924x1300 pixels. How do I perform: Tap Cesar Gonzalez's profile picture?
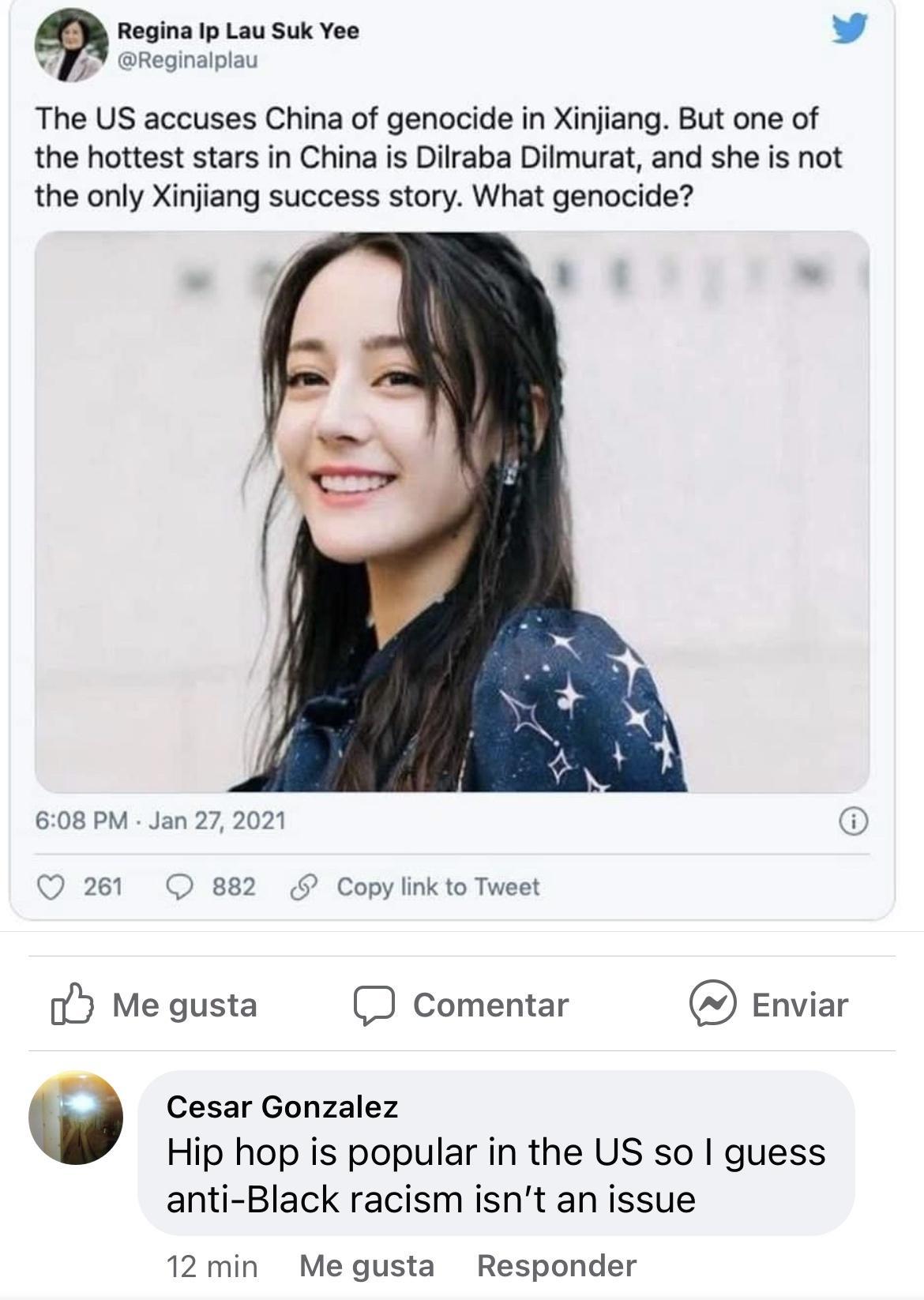(x=76, y=1118)
